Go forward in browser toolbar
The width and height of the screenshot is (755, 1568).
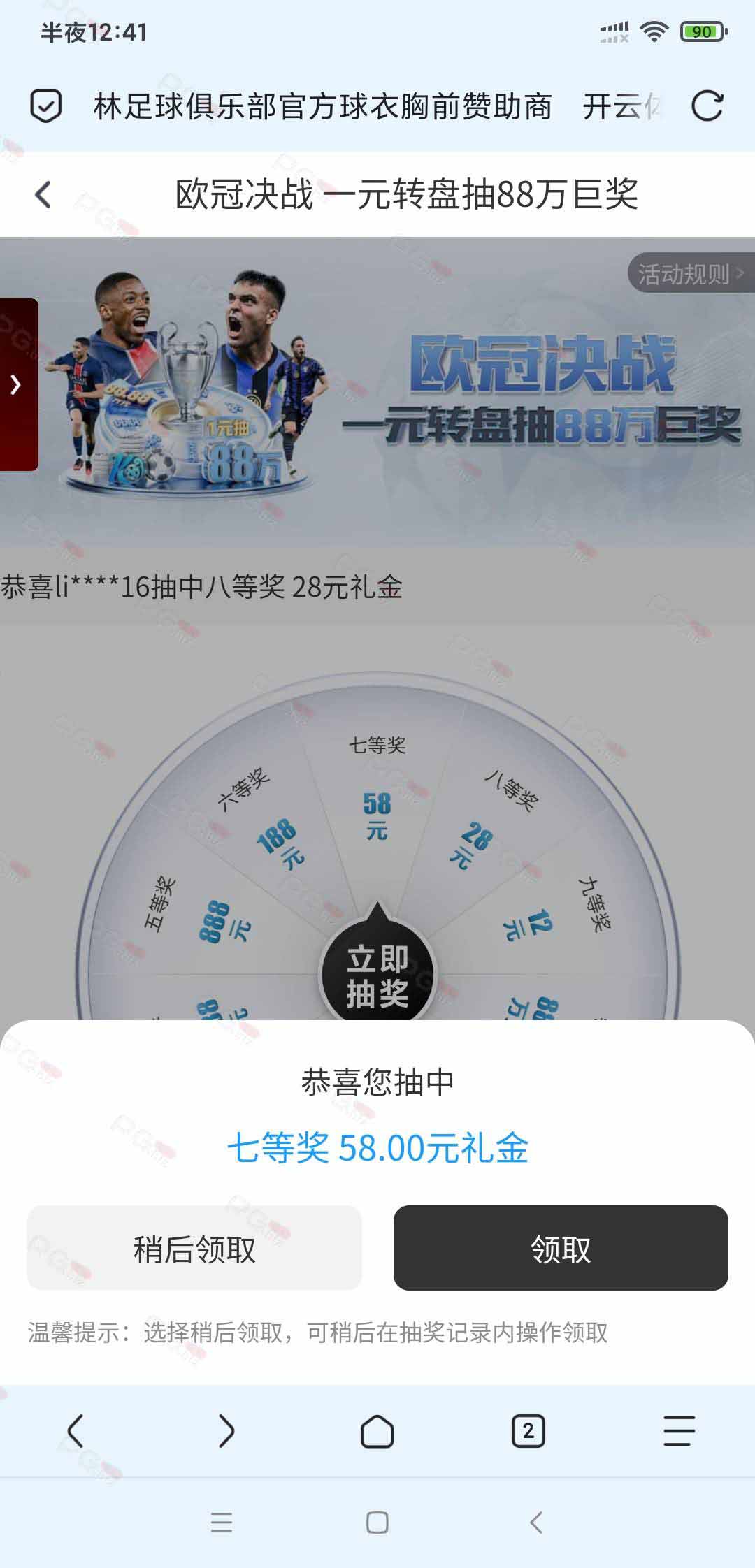(226, 1431)
